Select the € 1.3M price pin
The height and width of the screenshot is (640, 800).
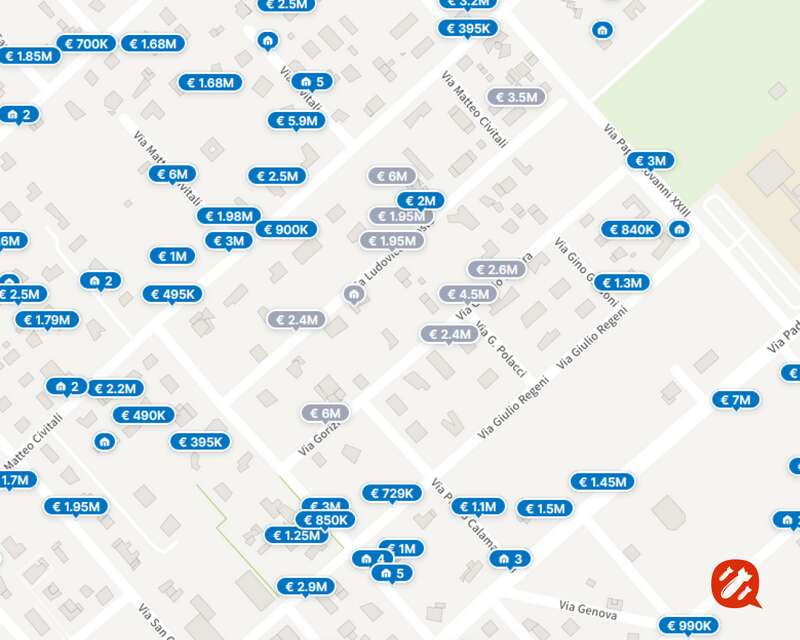click(622, 283)
